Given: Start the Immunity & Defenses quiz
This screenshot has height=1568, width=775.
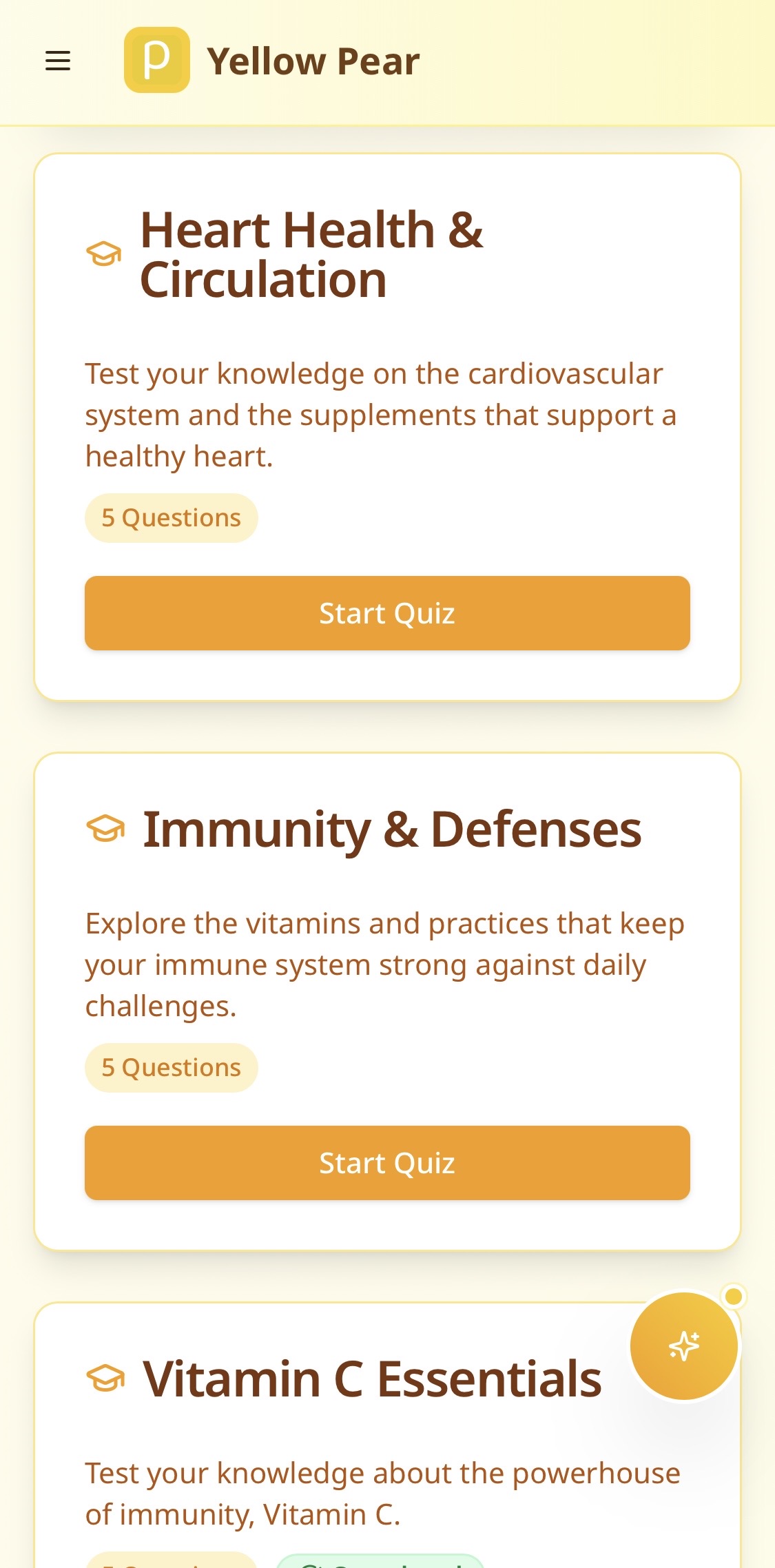Looking at the screenshot, I should tap(387, 1163).
